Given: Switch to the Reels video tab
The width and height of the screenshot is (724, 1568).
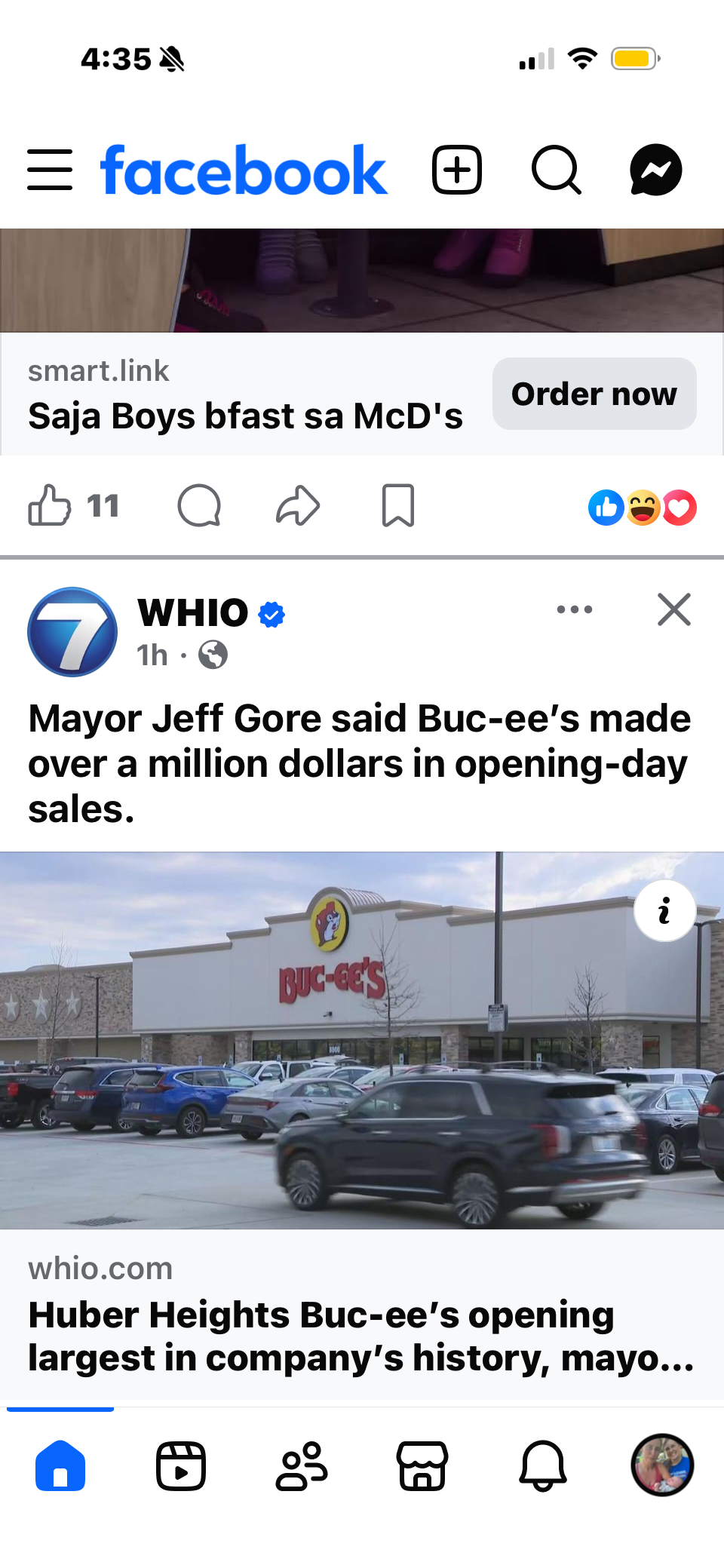Looking at the screenshot, I should click(x=181, y=1466).
